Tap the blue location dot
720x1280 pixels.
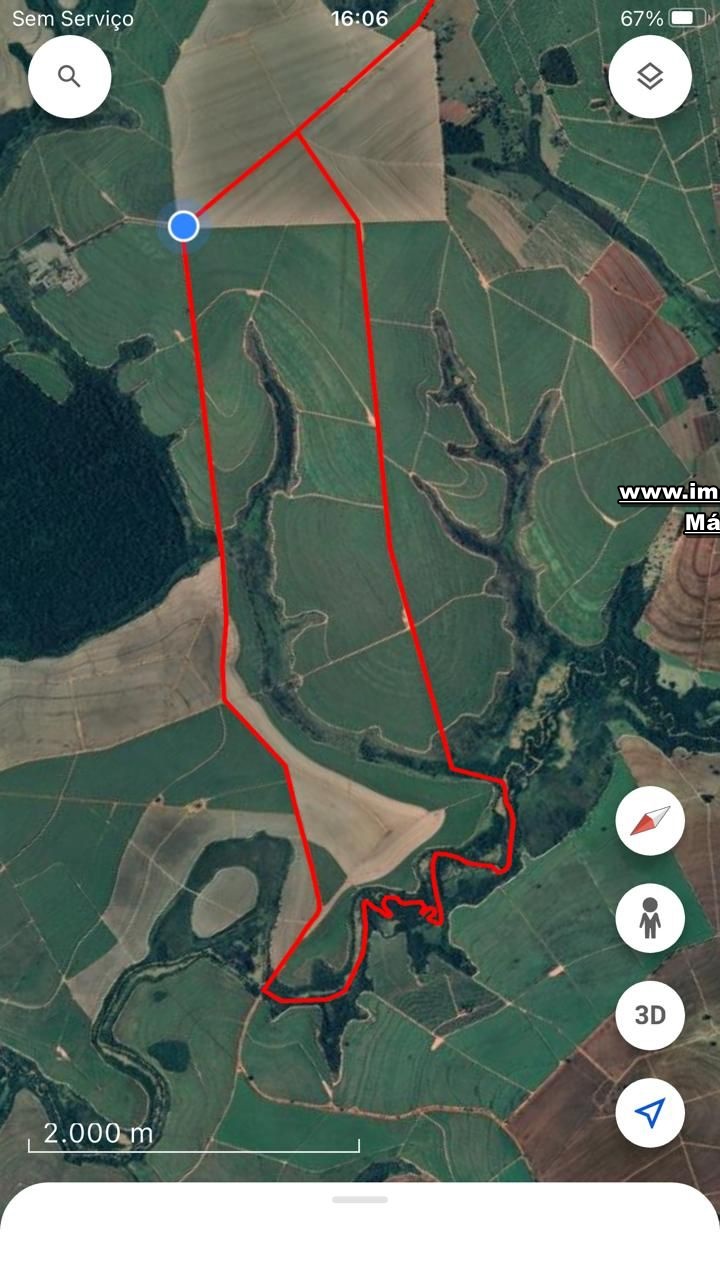[183, 226]
